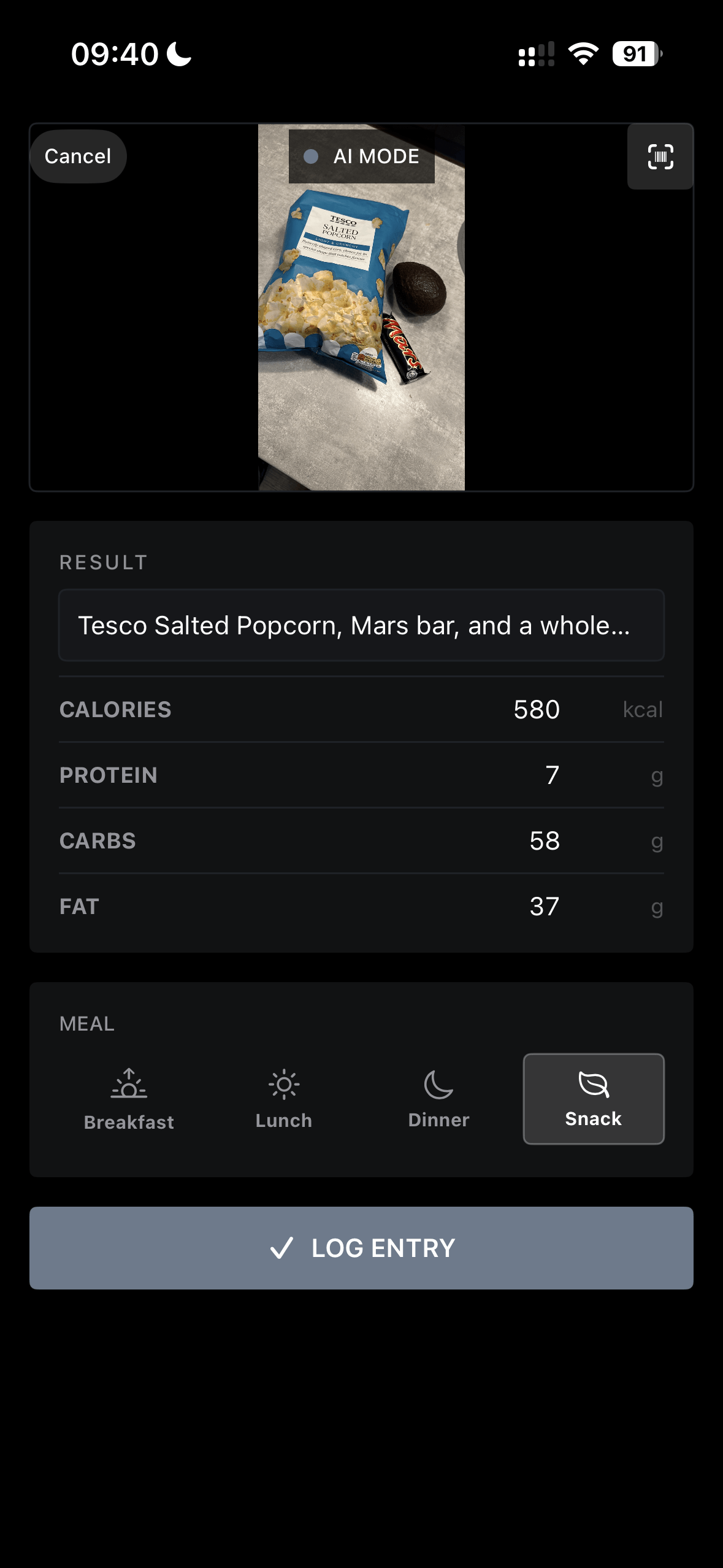Screen dimensions: 723x1568
Task: Tap the Focus moon icon beside the clock
Action: [178, 55]
